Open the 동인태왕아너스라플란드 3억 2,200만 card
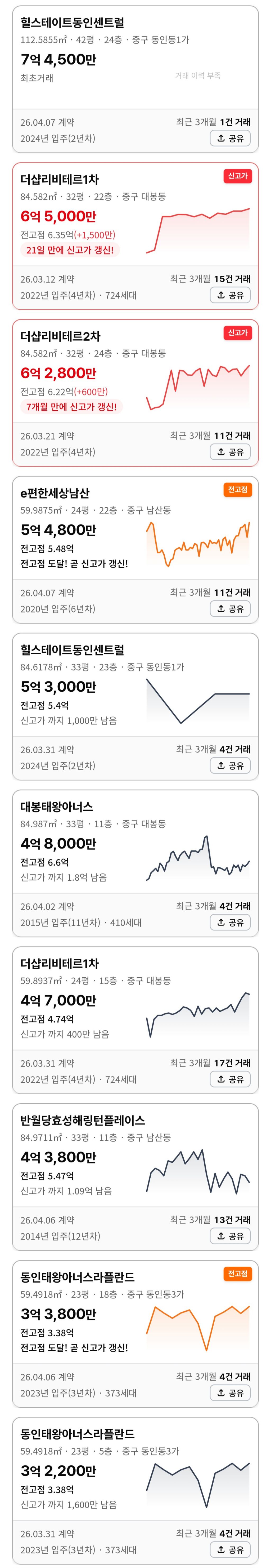 coord(135,1491)
